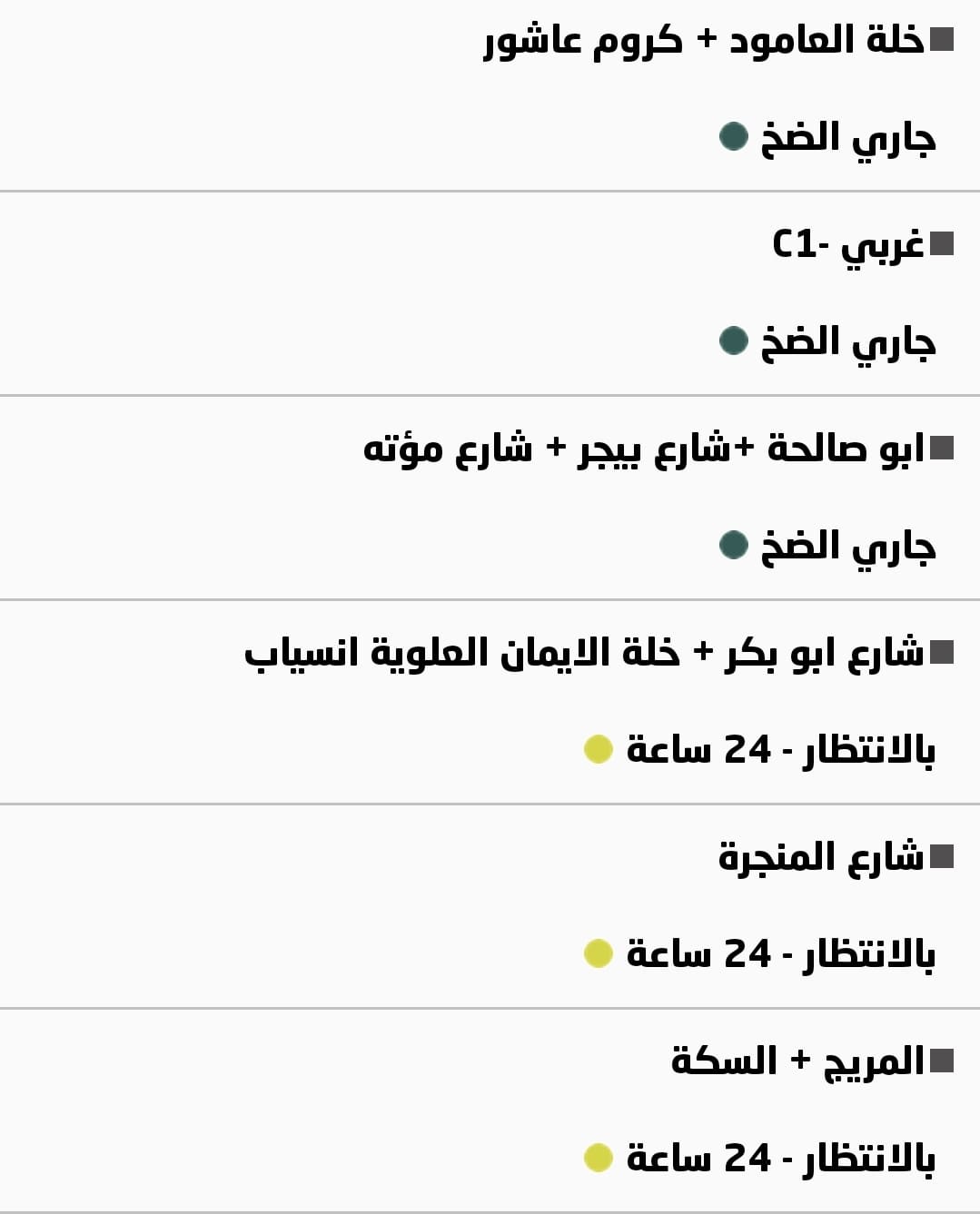Screen dimensions: 980x1214
Task: View the شارع المنجرة entry
Action: (x=820, y=857)
